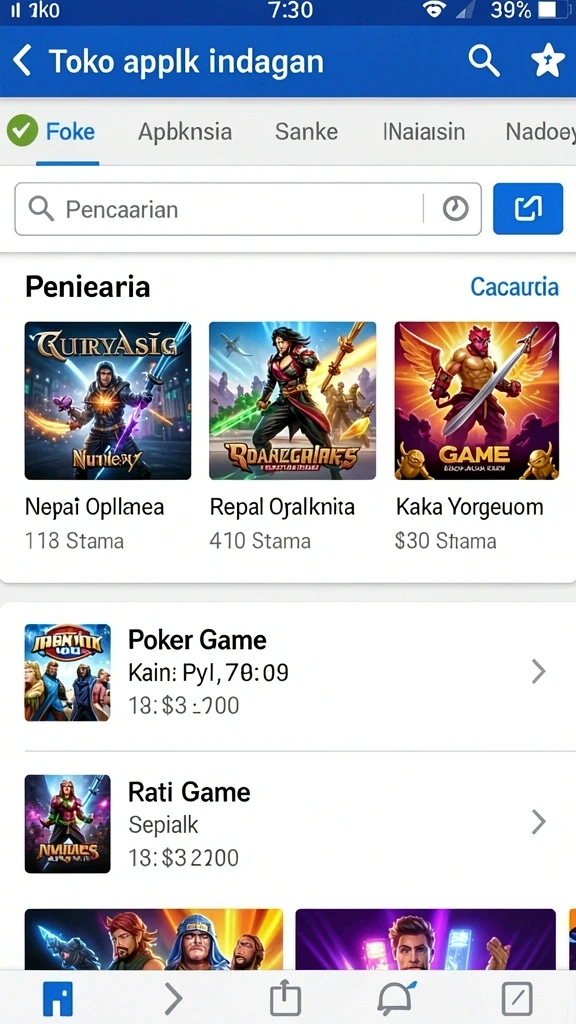Open notifications bell in bottom bar
Viewport: 576px width, 1024px height.
pos(396,999)
